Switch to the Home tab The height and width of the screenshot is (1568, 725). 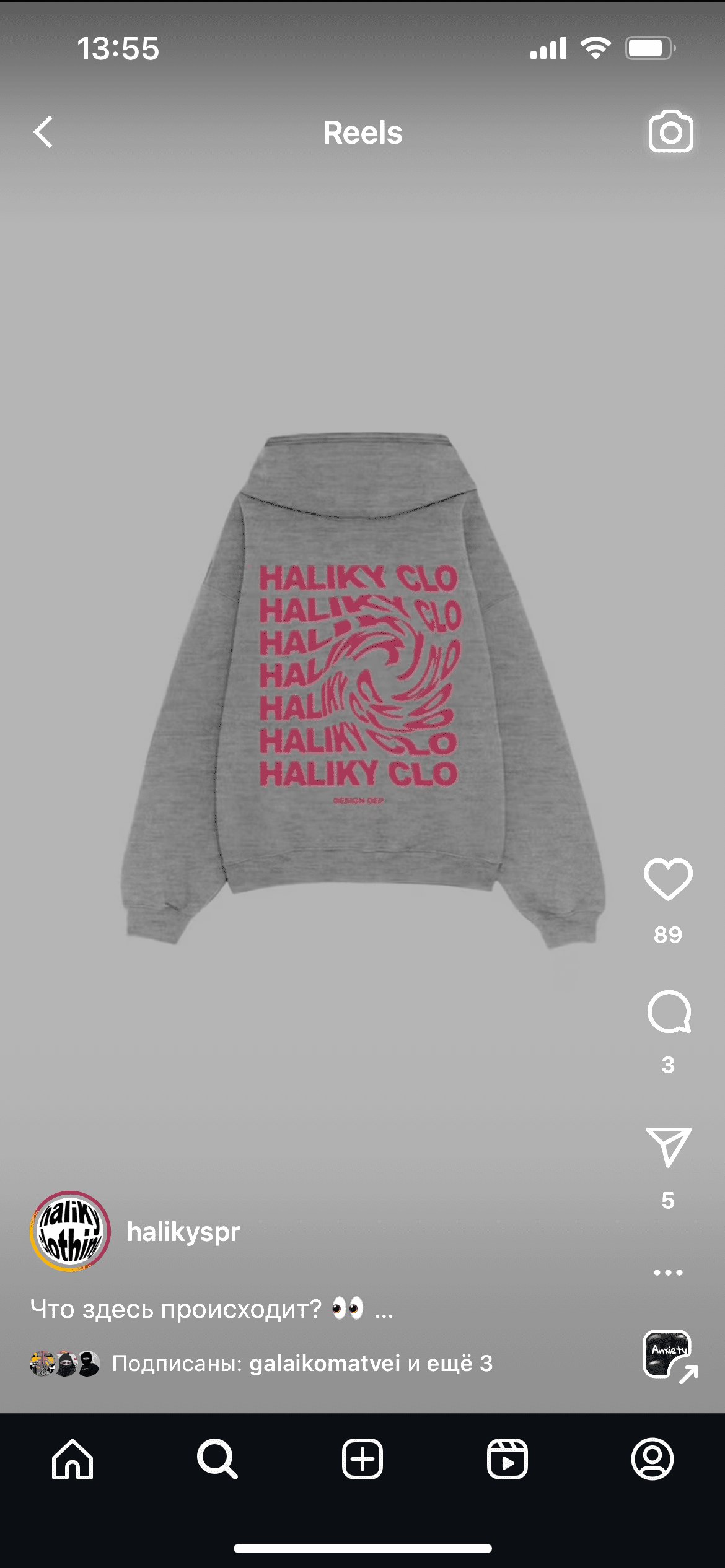[x=72, y=1459]
